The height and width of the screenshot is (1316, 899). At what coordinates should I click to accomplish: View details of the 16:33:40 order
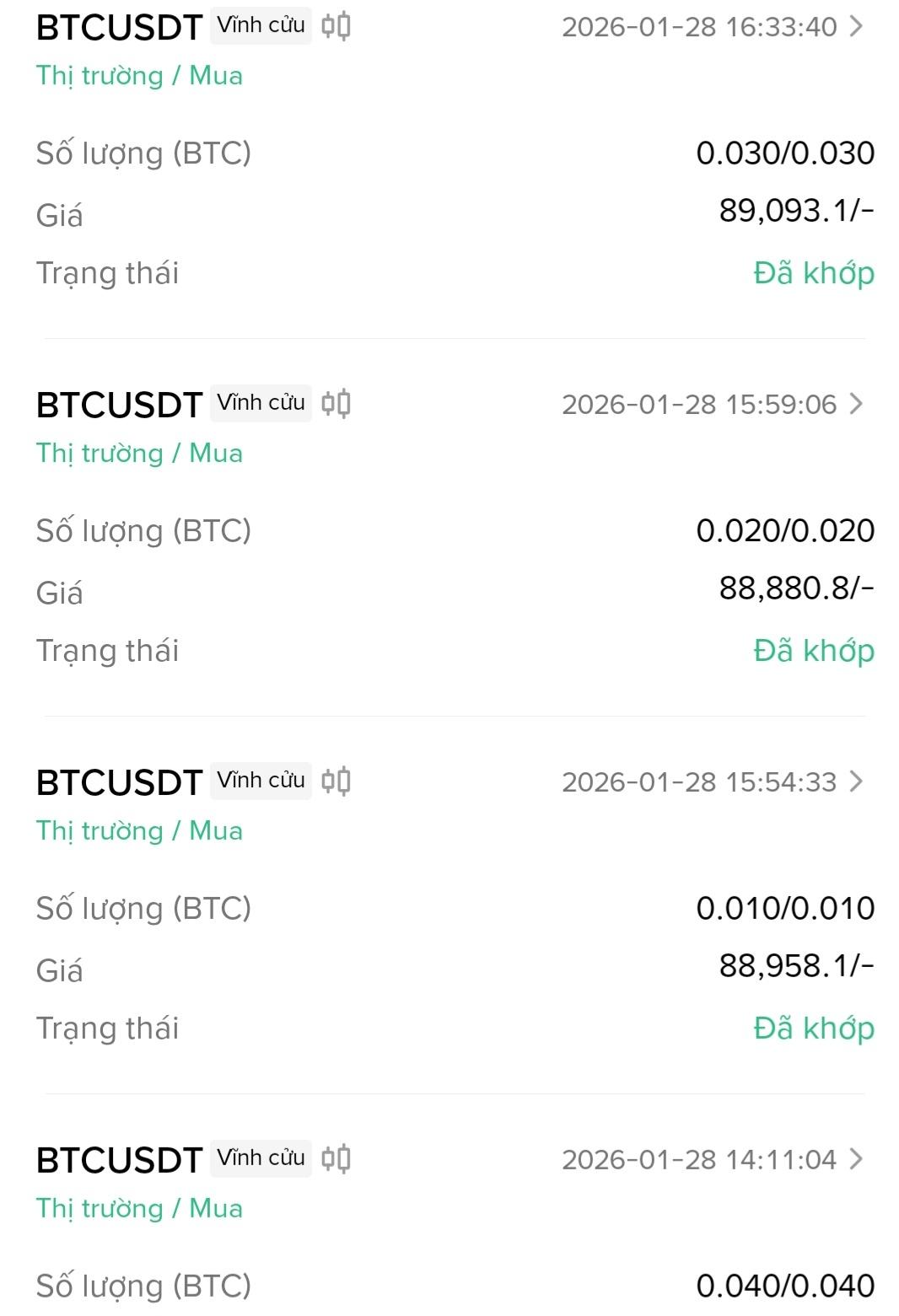(x=856, y=26)
